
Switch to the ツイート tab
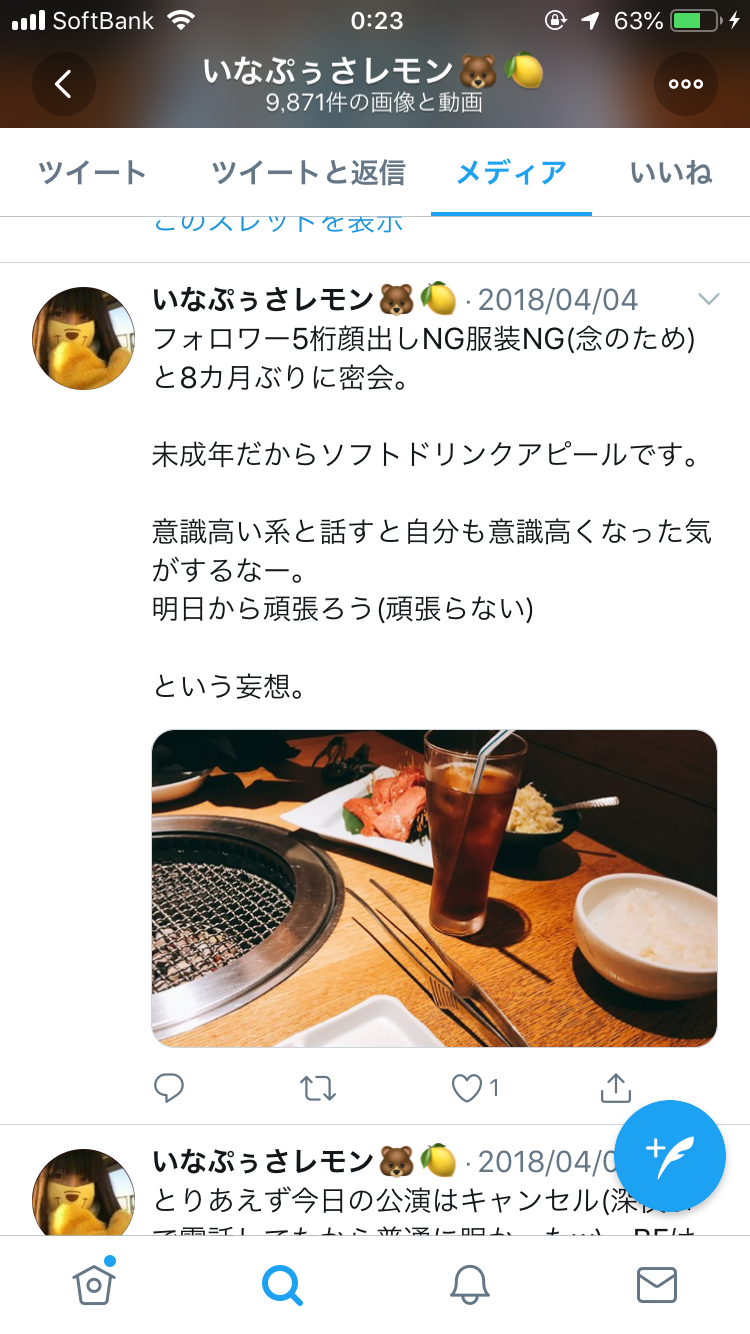click(x=93, y=172)
